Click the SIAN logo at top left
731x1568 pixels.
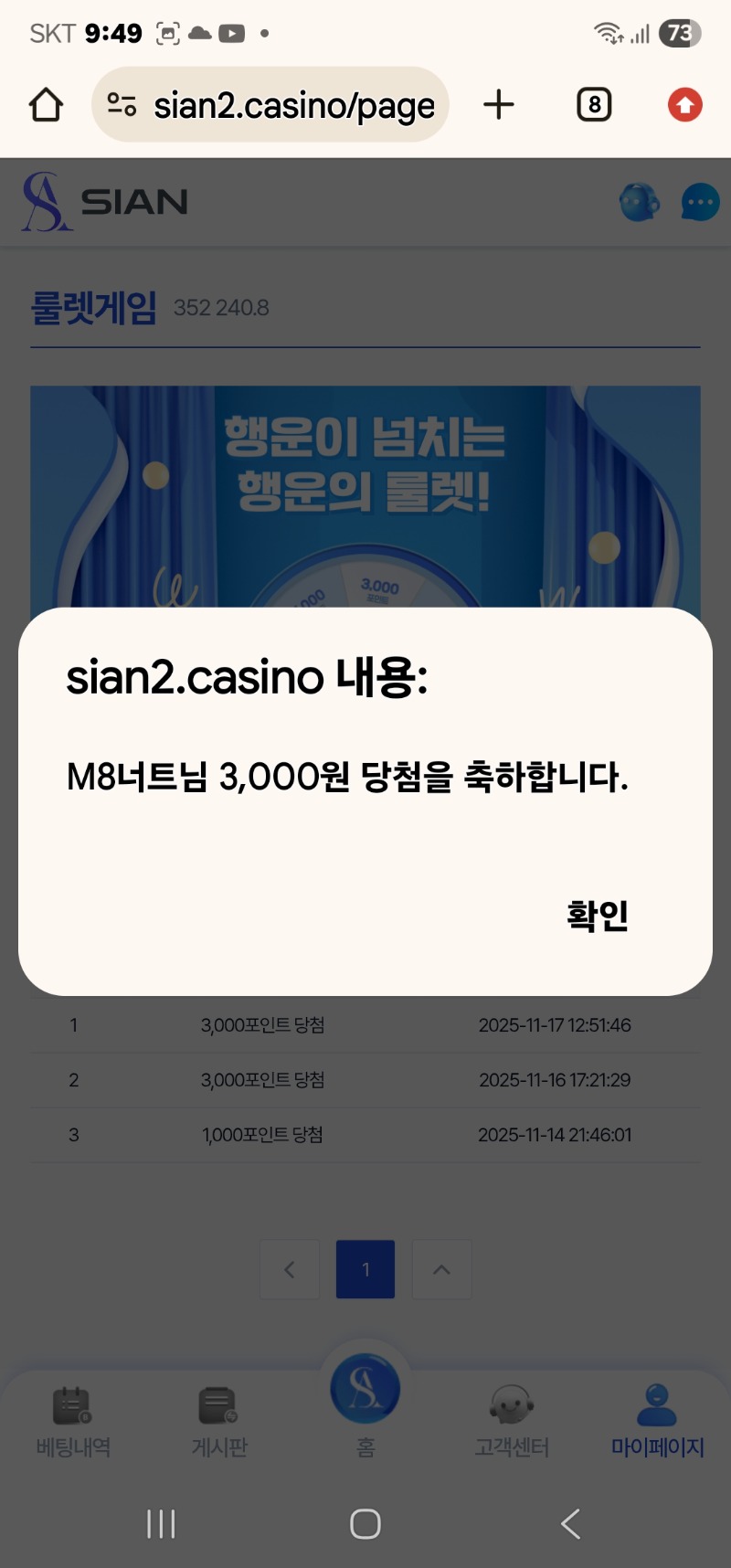tap(105, 202)
